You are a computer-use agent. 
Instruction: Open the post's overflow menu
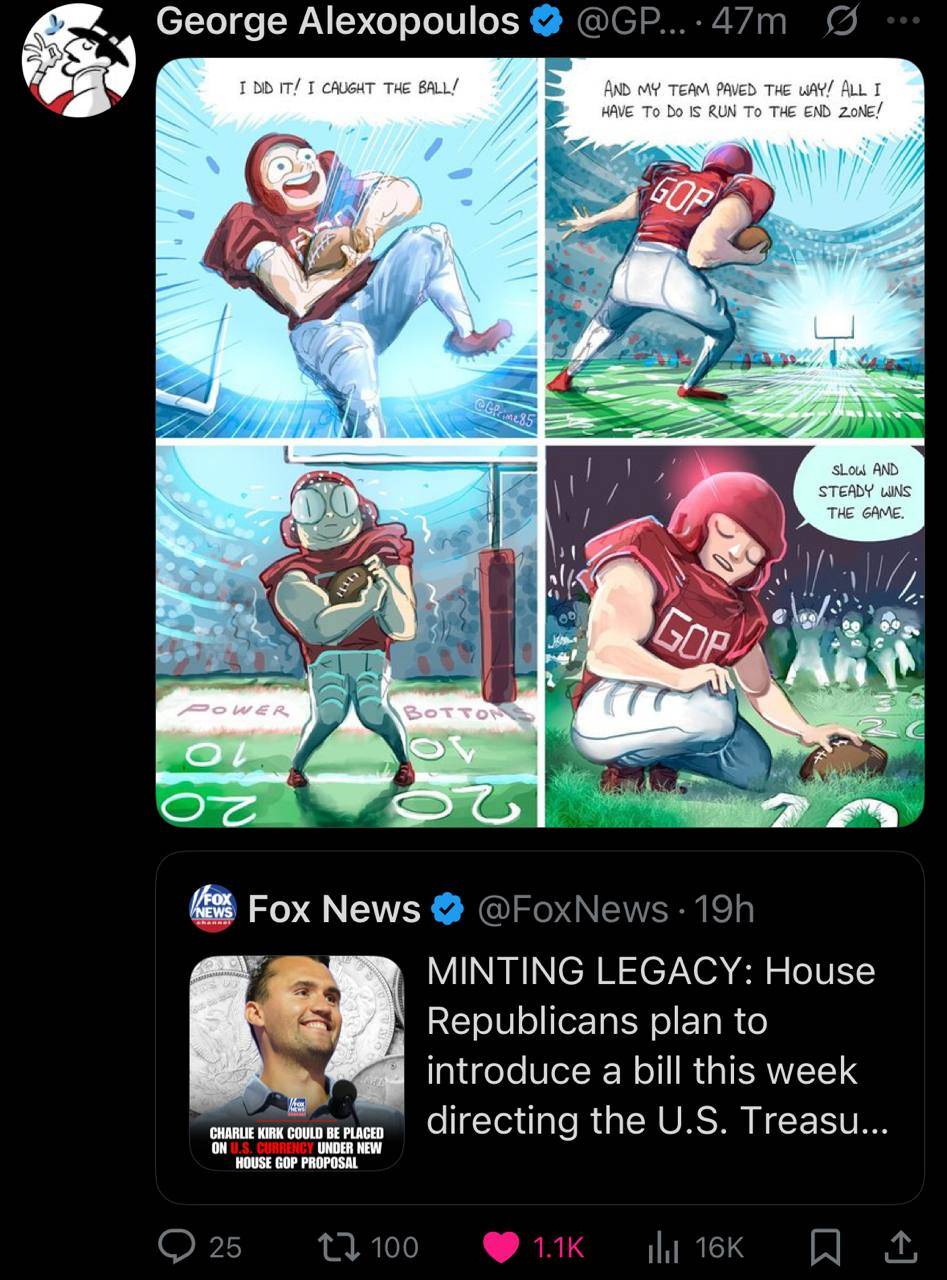(x=902, y=22)
